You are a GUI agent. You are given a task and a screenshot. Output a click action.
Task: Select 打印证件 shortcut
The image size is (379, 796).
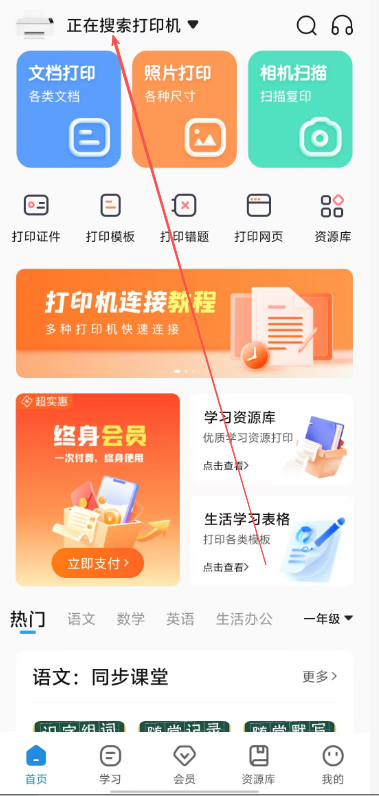click(36, 219)
